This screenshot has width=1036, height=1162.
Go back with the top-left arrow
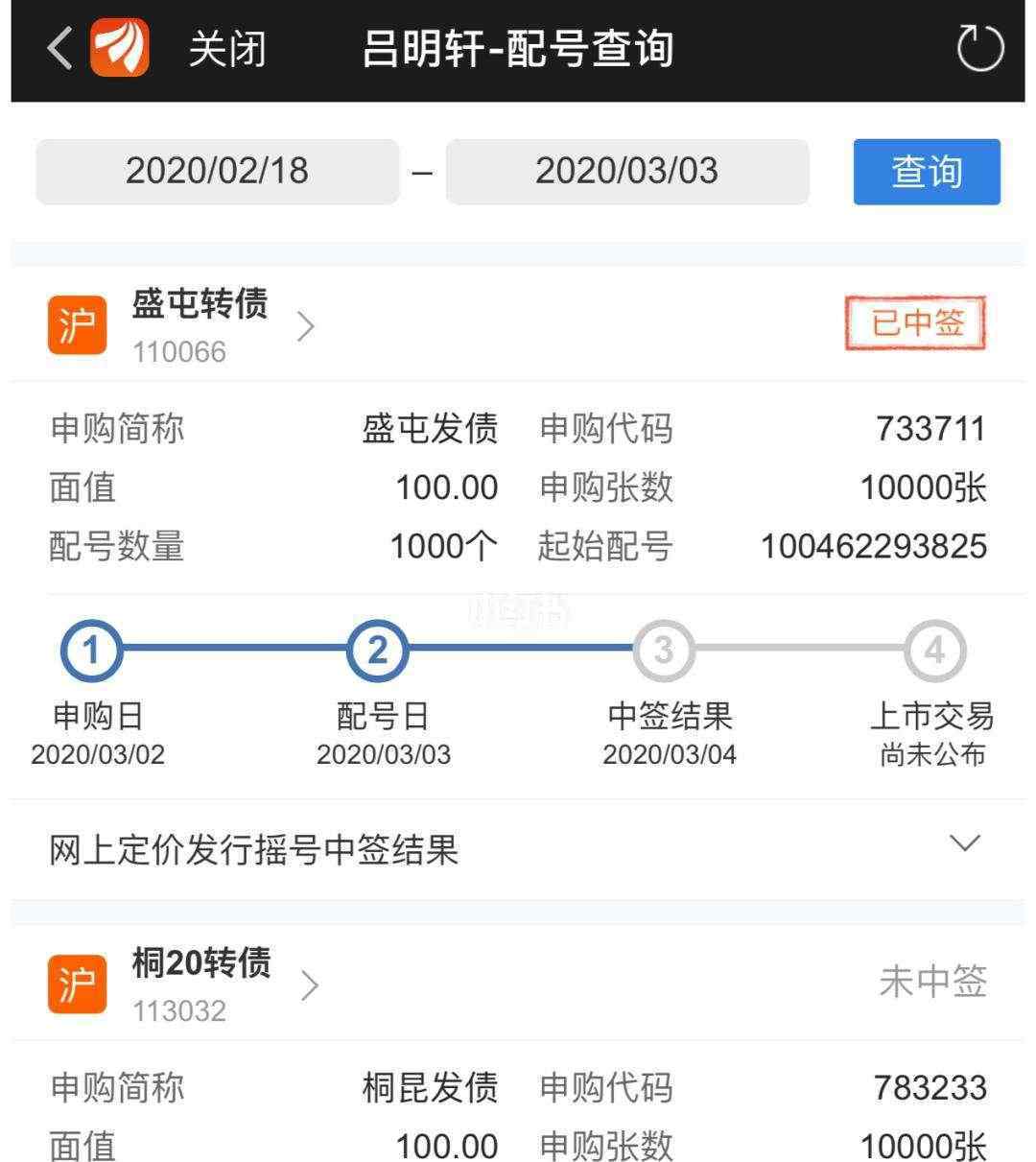pos(59,48)
